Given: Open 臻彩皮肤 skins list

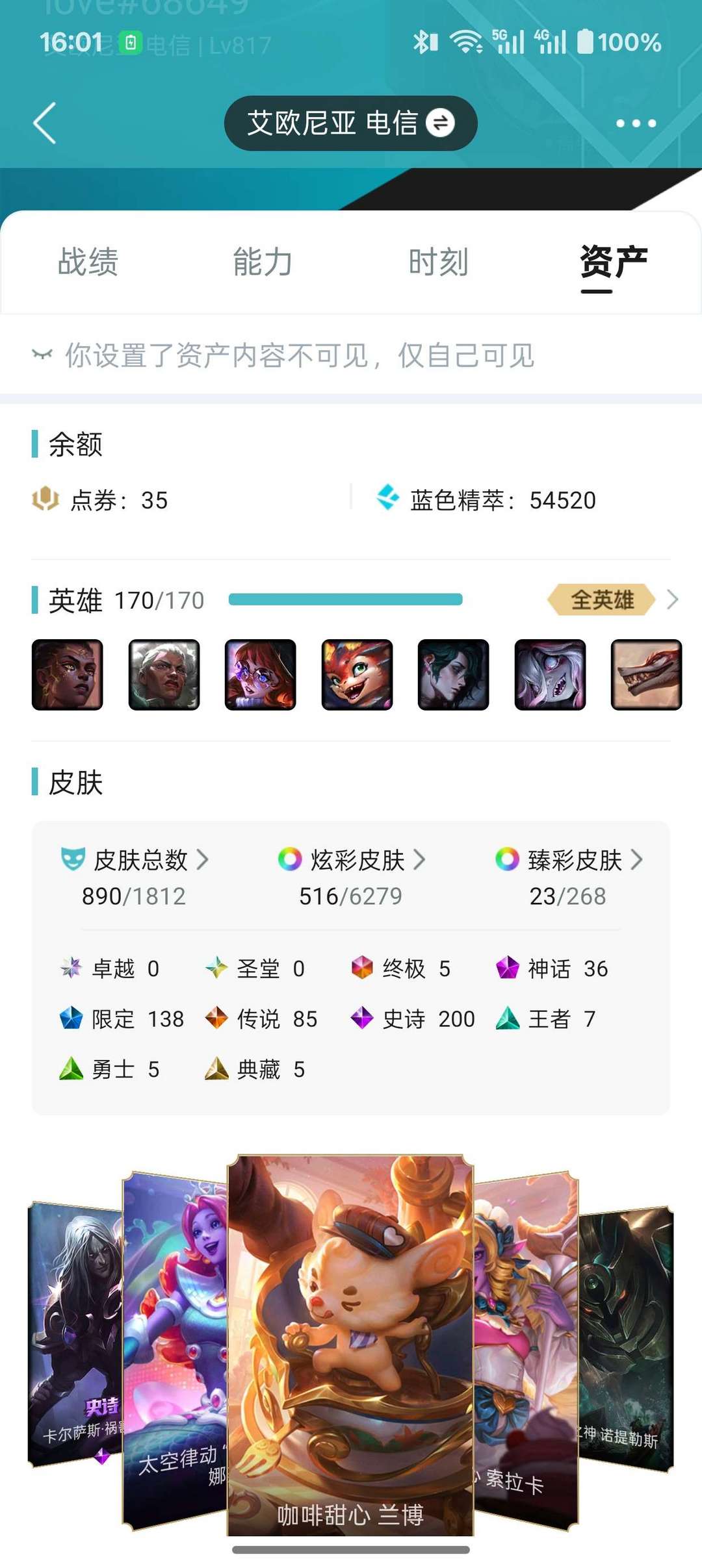Looking at the screenshot, I should (569, 860).
